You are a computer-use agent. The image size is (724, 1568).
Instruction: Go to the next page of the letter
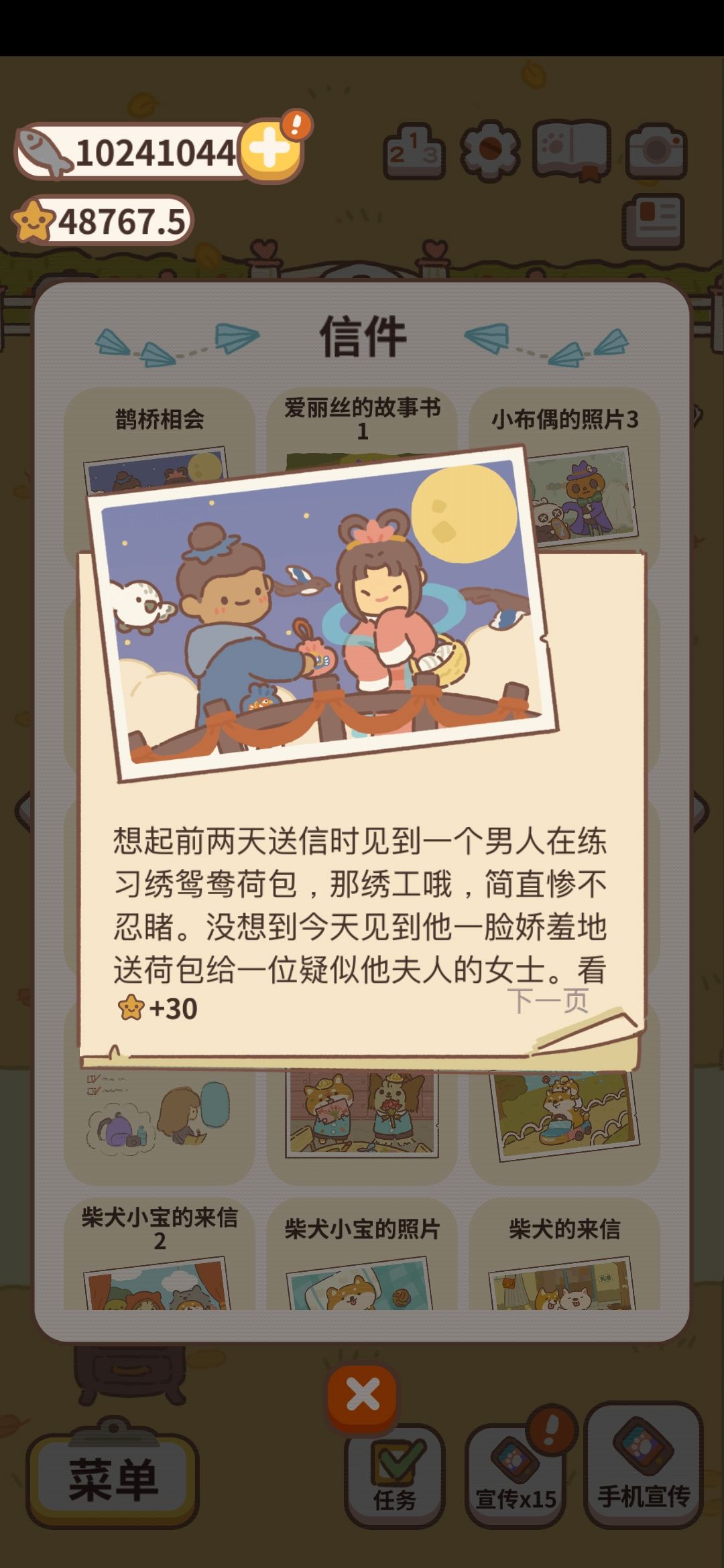click(548, 1000)
